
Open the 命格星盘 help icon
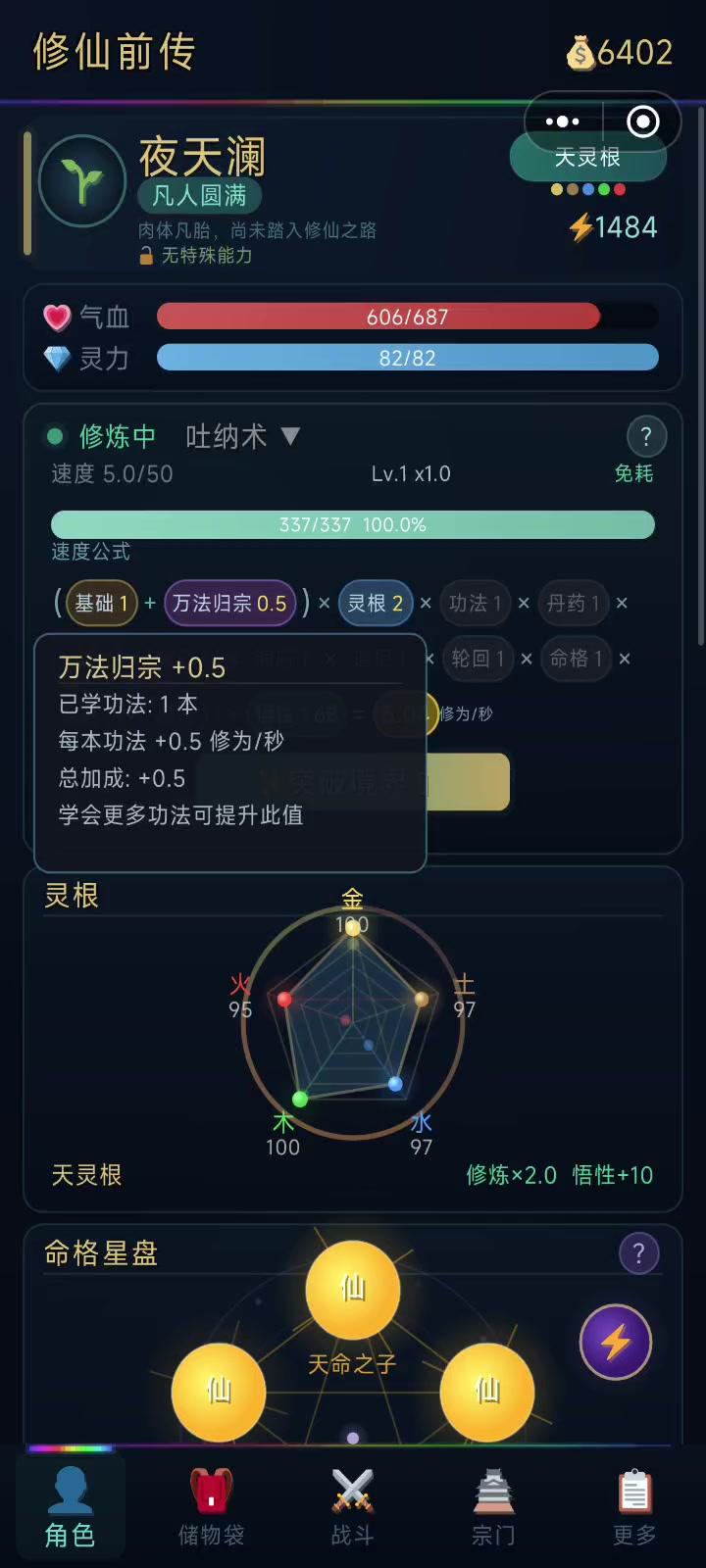[x=638, y=1252]
